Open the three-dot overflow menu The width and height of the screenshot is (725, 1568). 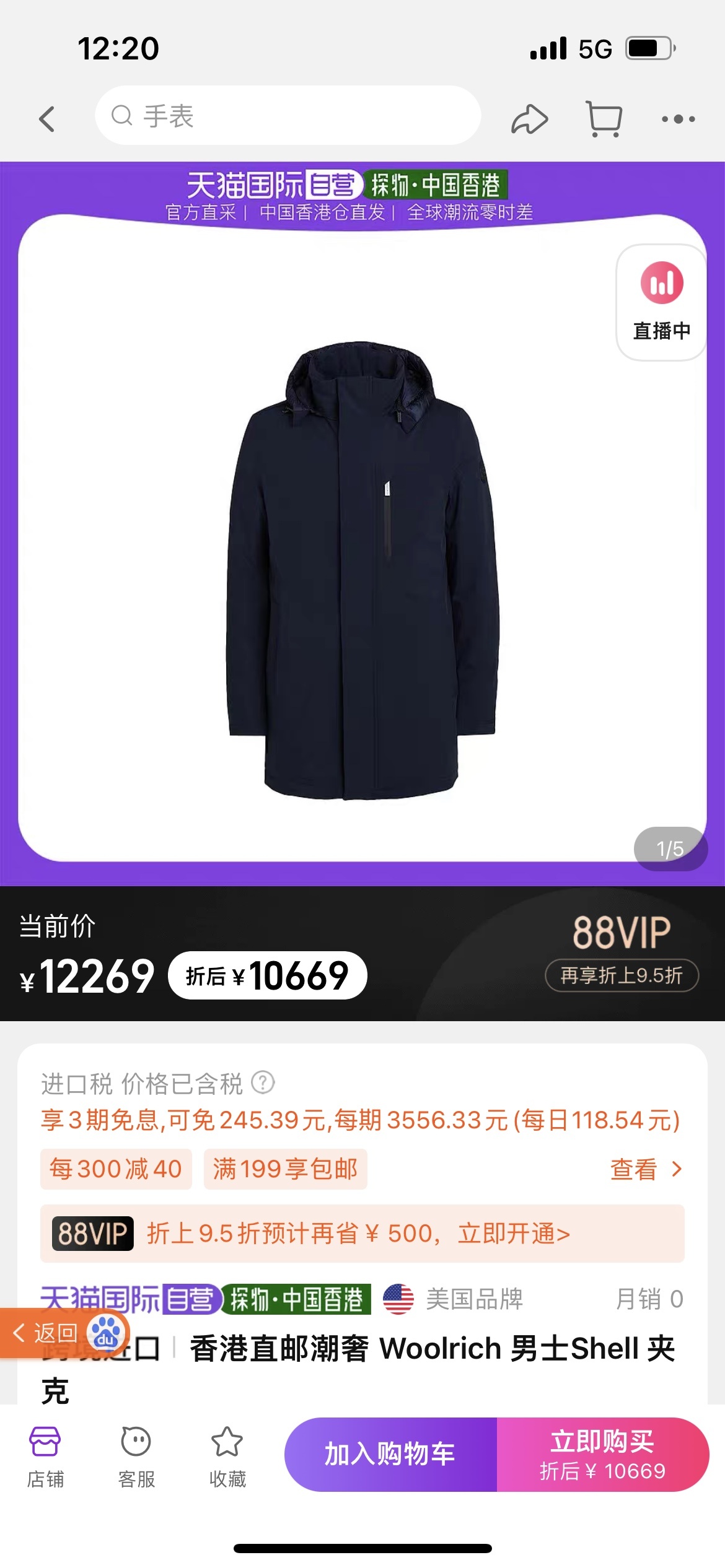(678, 119)
